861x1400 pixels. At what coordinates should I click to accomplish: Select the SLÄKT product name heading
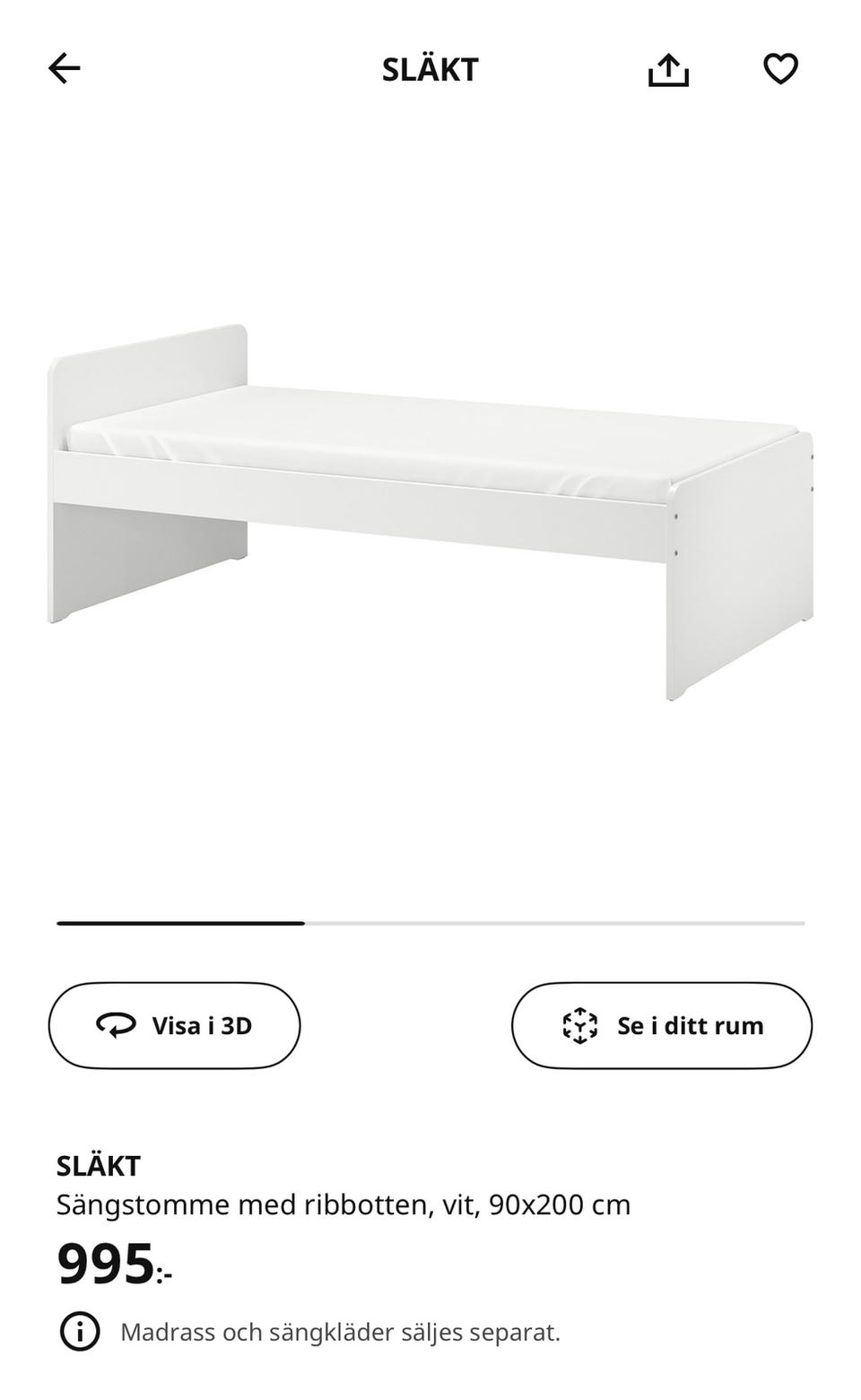[97, 1165]
